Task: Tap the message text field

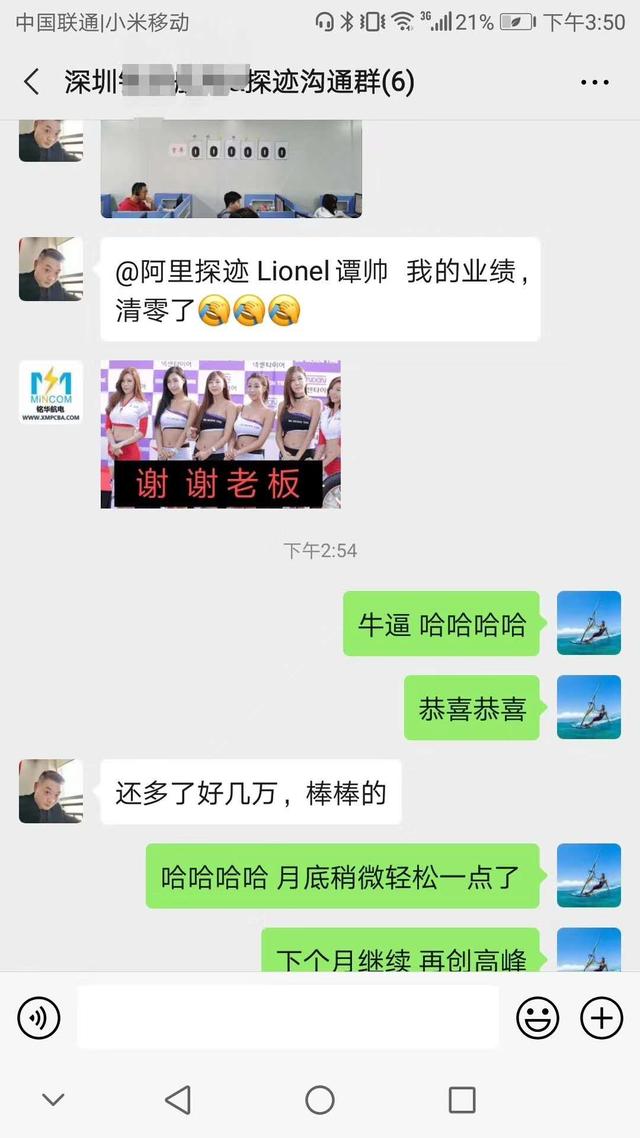Action: click(x=288, y=1018)
